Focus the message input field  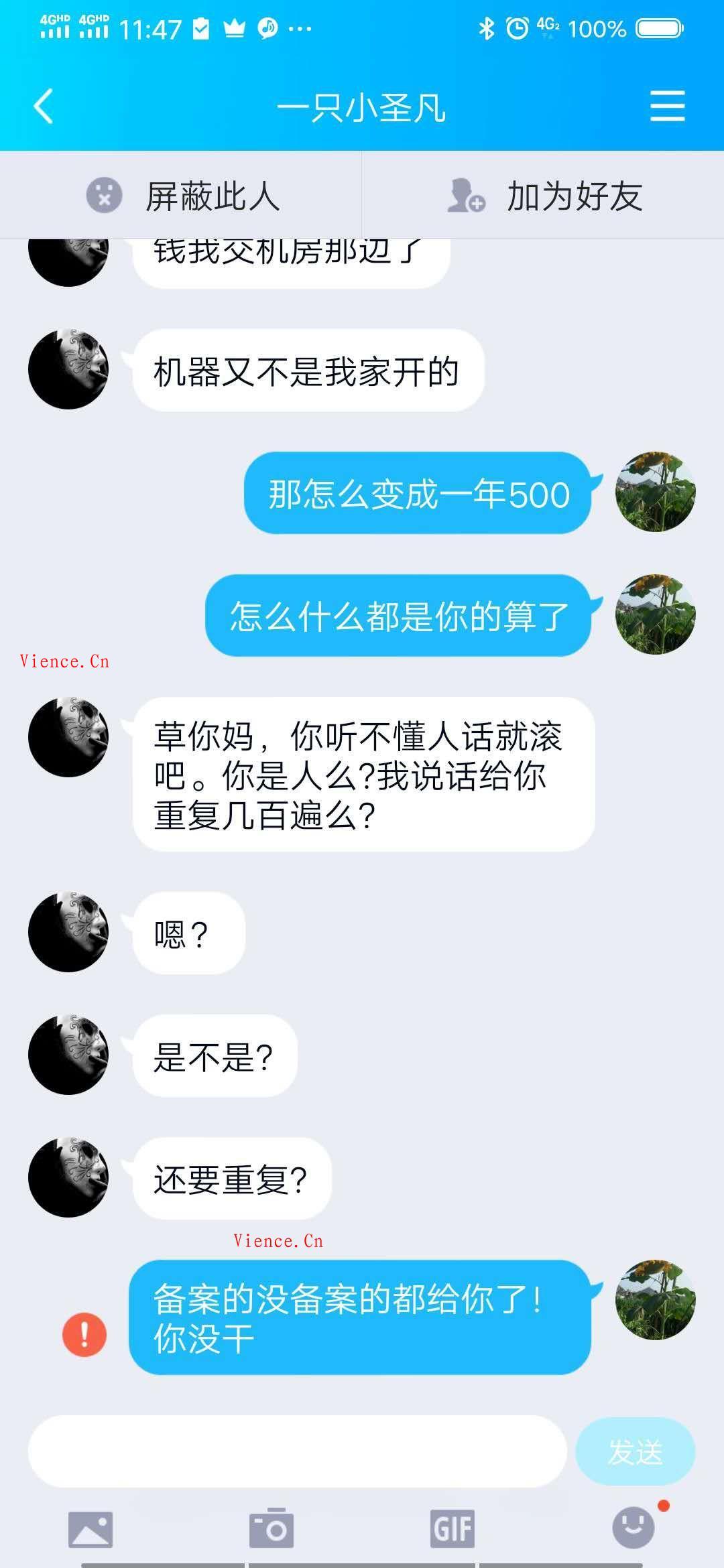(x=297, y=1451)
